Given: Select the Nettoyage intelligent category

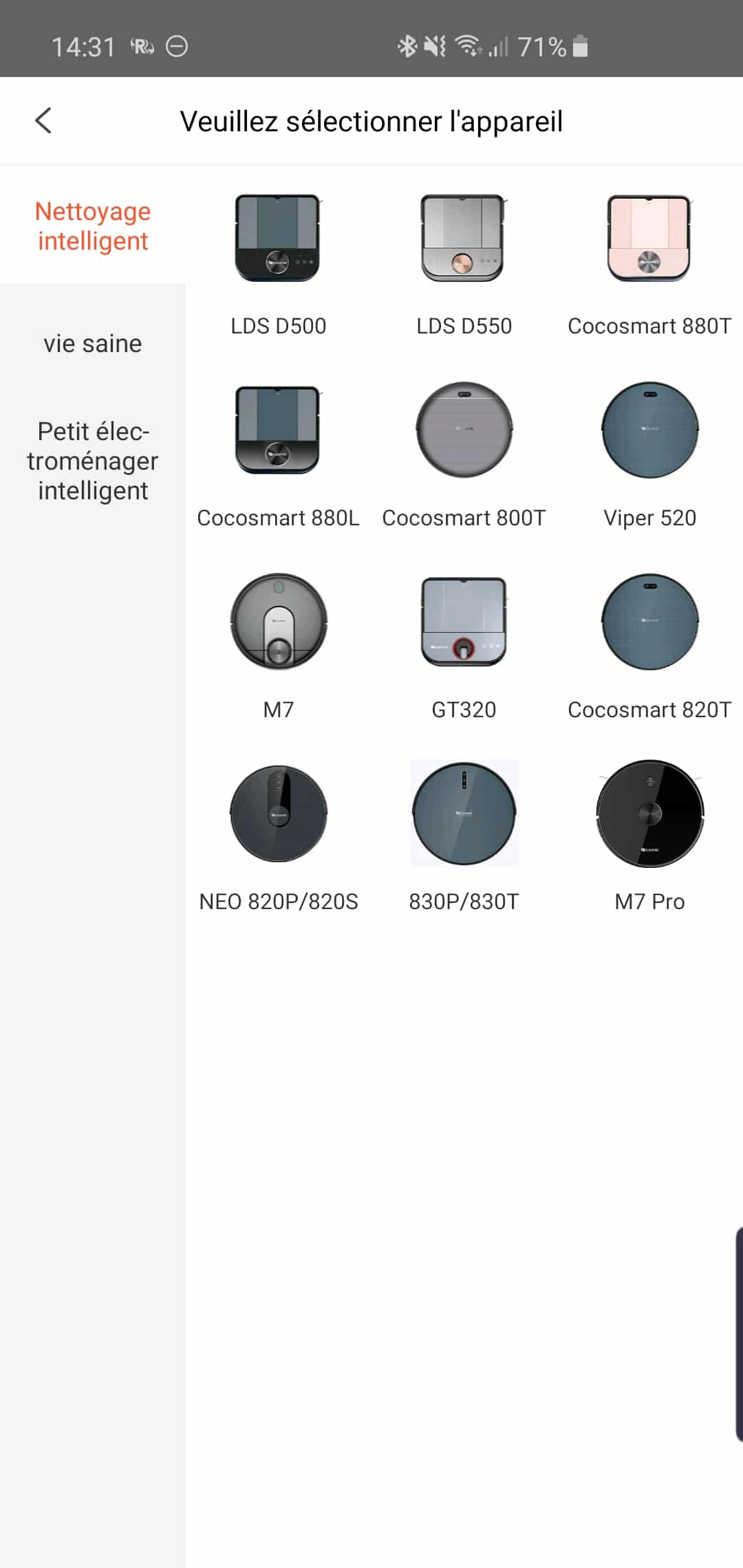Looking at the screenshot, I should 93,226.
